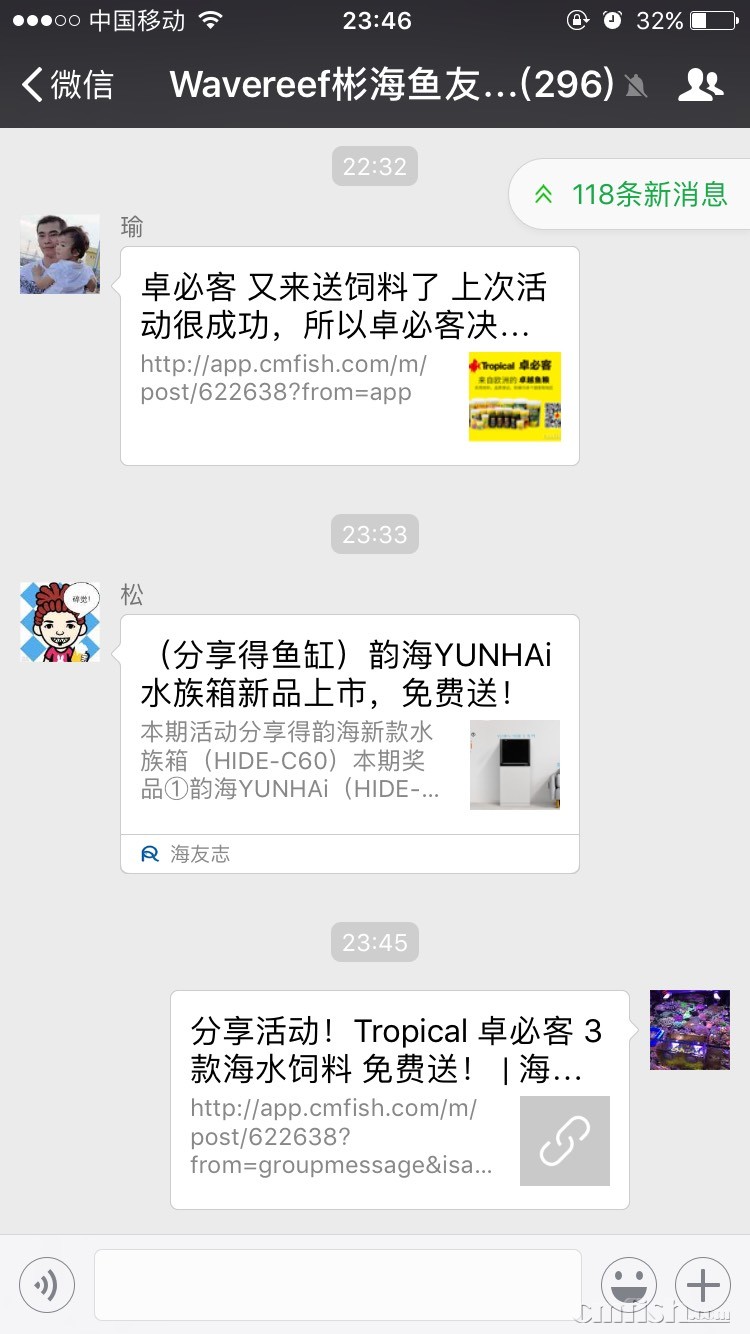Switch to voice message input
750x1334 pixels.
(47, 1284)
